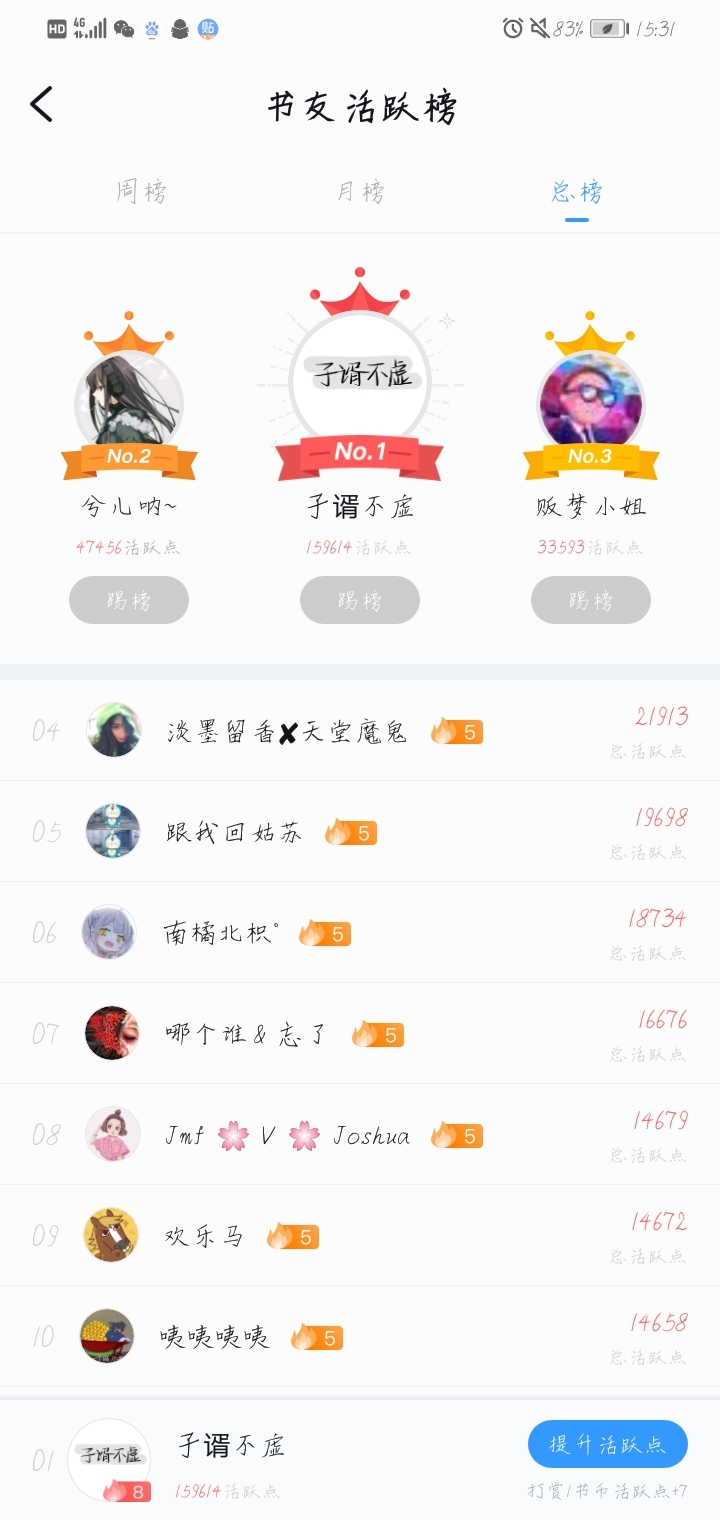720x1520 pixels.
Task: View 欢乐马 ranking row
Action: click(360, 1236)
